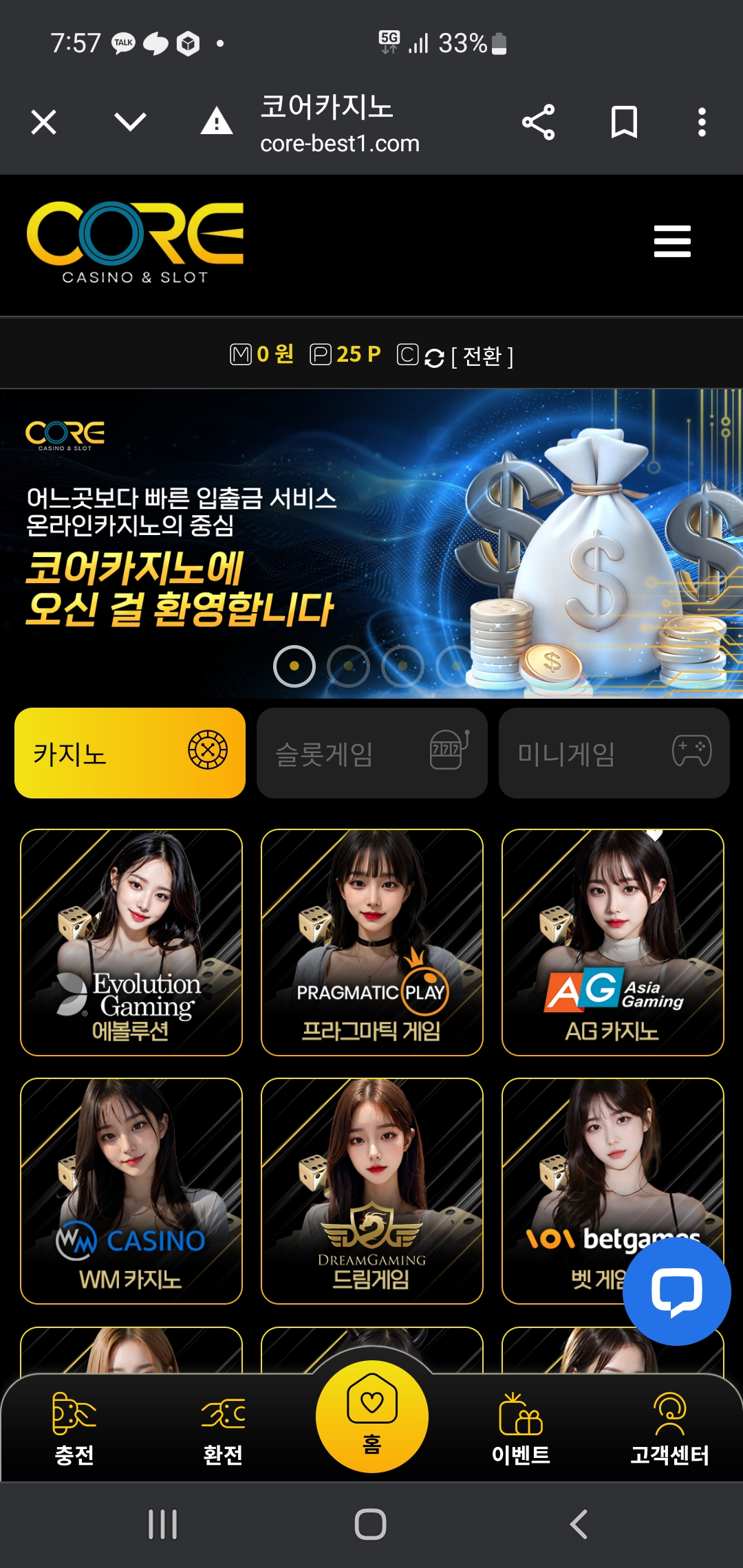The width and height of the screenshot is (743, 1568).
Task: Open the AG 카지노 card
Action: coord(612,942)
